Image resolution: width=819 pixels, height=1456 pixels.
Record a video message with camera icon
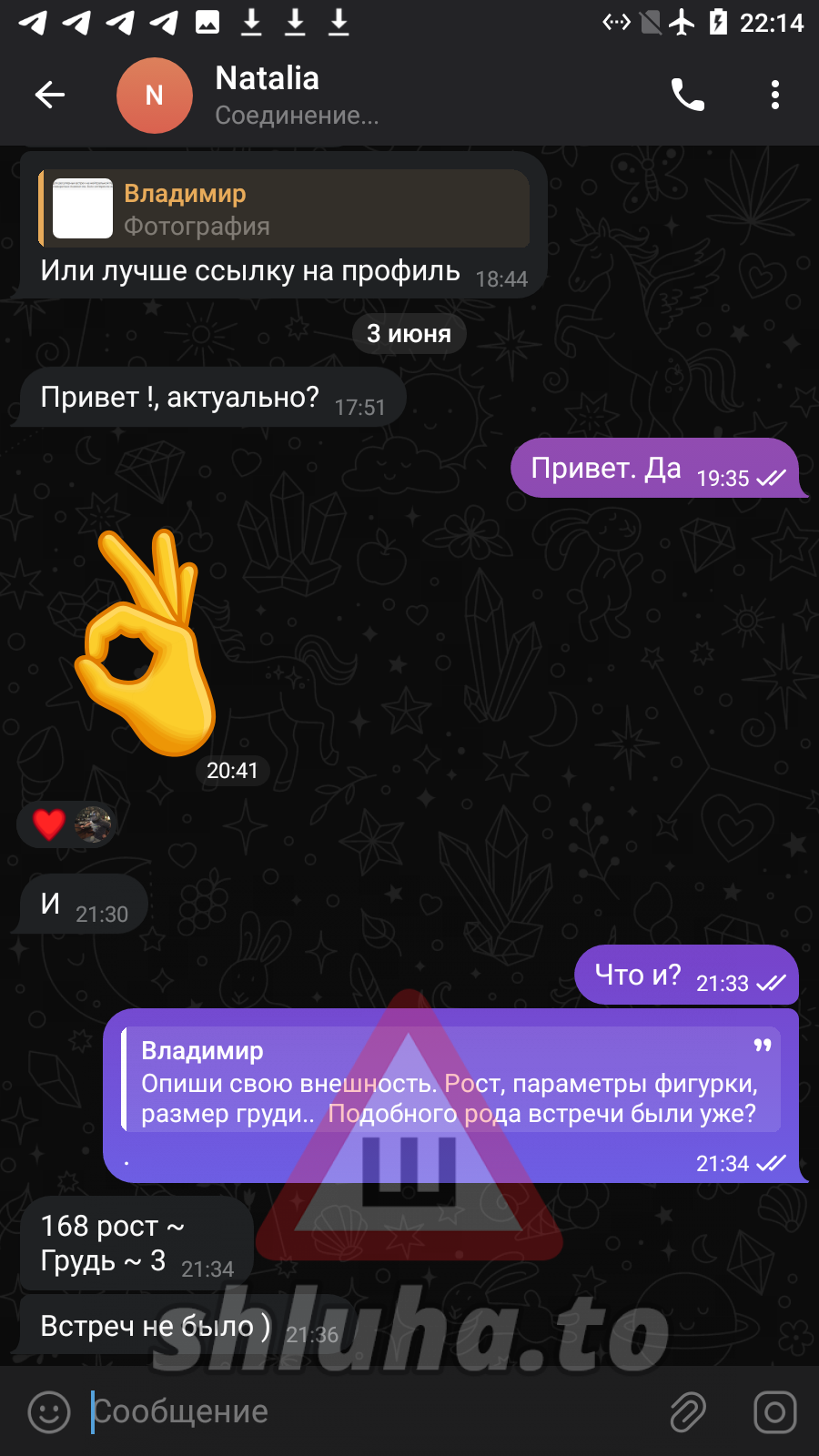[x=774, y=1411]
